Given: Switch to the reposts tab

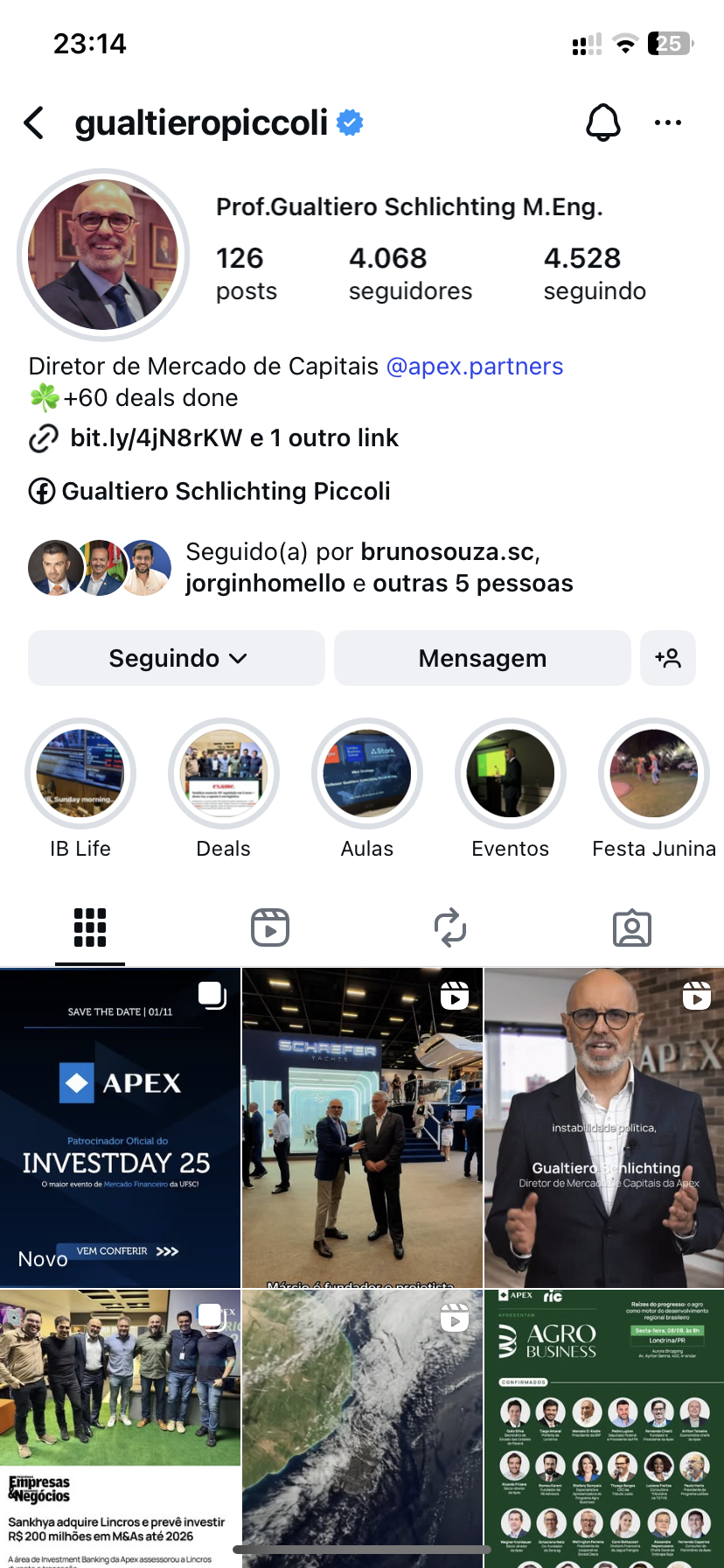Looking at the screenshot, I should coord(450,927).
